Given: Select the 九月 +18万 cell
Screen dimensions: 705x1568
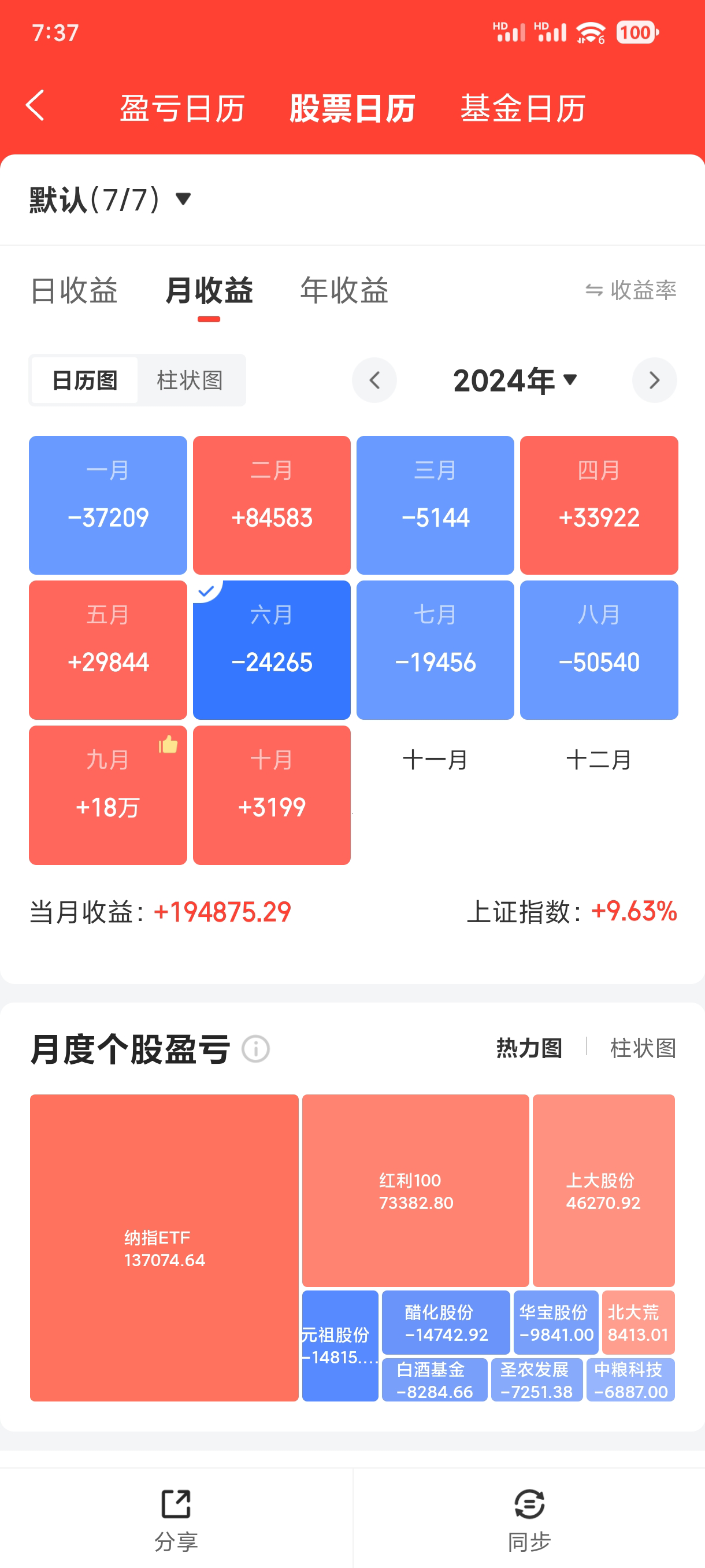Looking at the screenshot, I should tap(107, 794).
